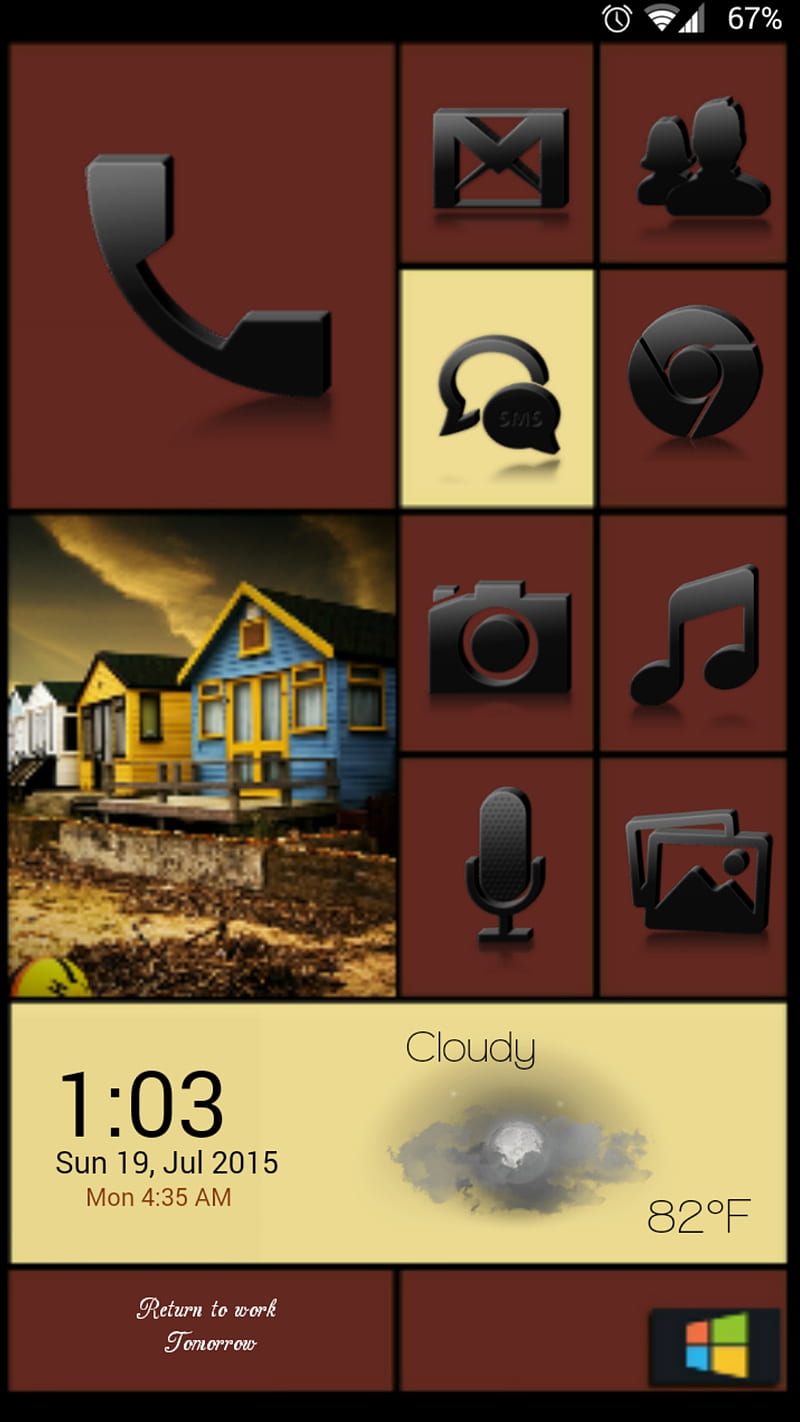The image size is (800, 1422).
Task: Launch the SMS messaging tile
Action: 498,389
